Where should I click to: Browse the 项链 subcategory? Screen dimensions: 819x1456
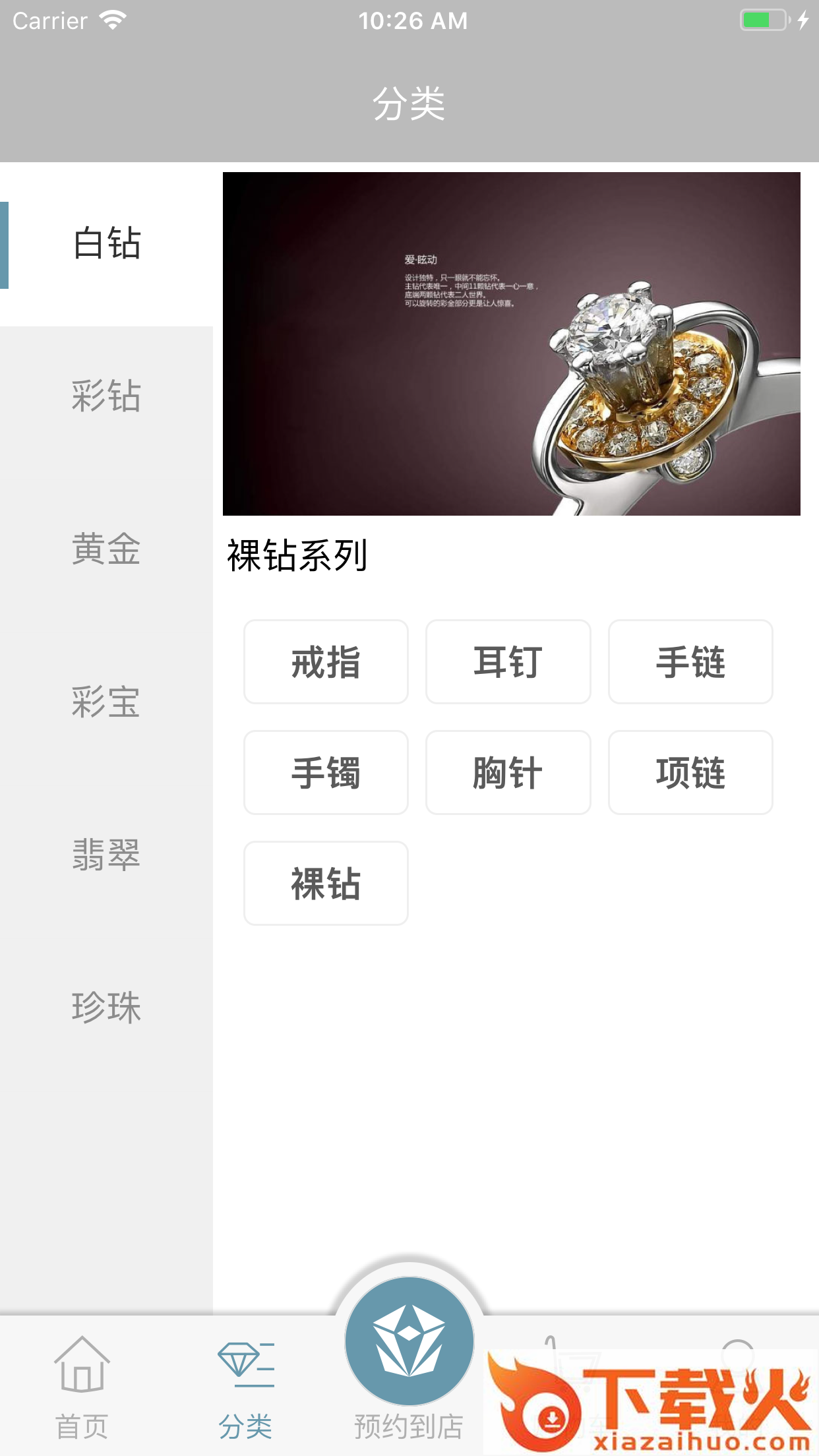coord(690,773)
